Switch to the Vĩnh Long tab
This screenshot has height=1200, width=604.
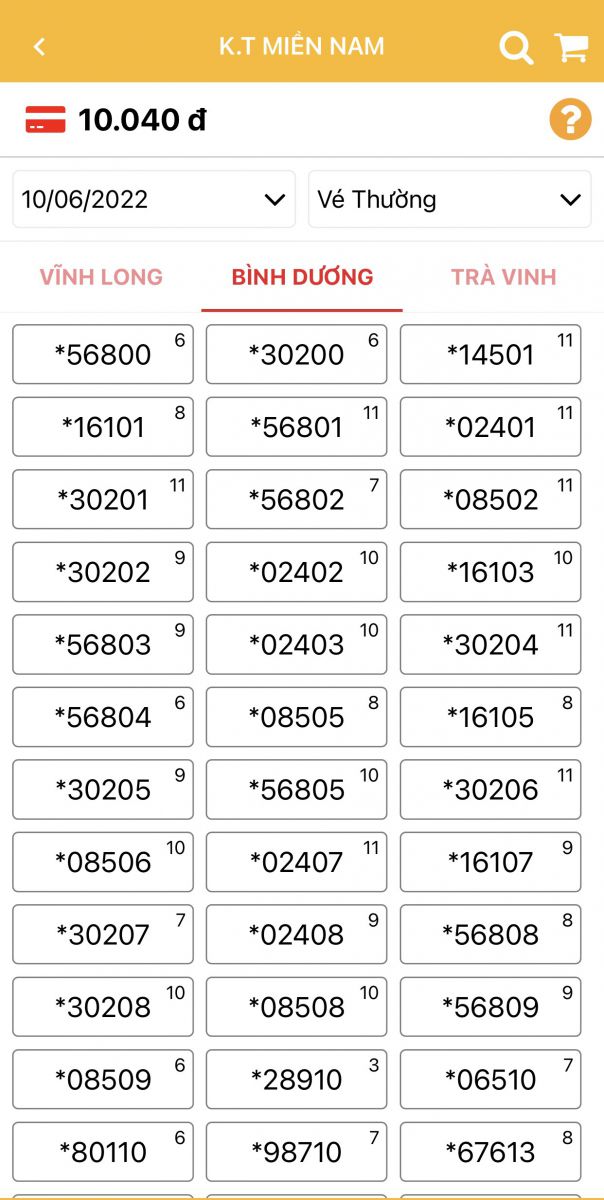coord(101,277)
